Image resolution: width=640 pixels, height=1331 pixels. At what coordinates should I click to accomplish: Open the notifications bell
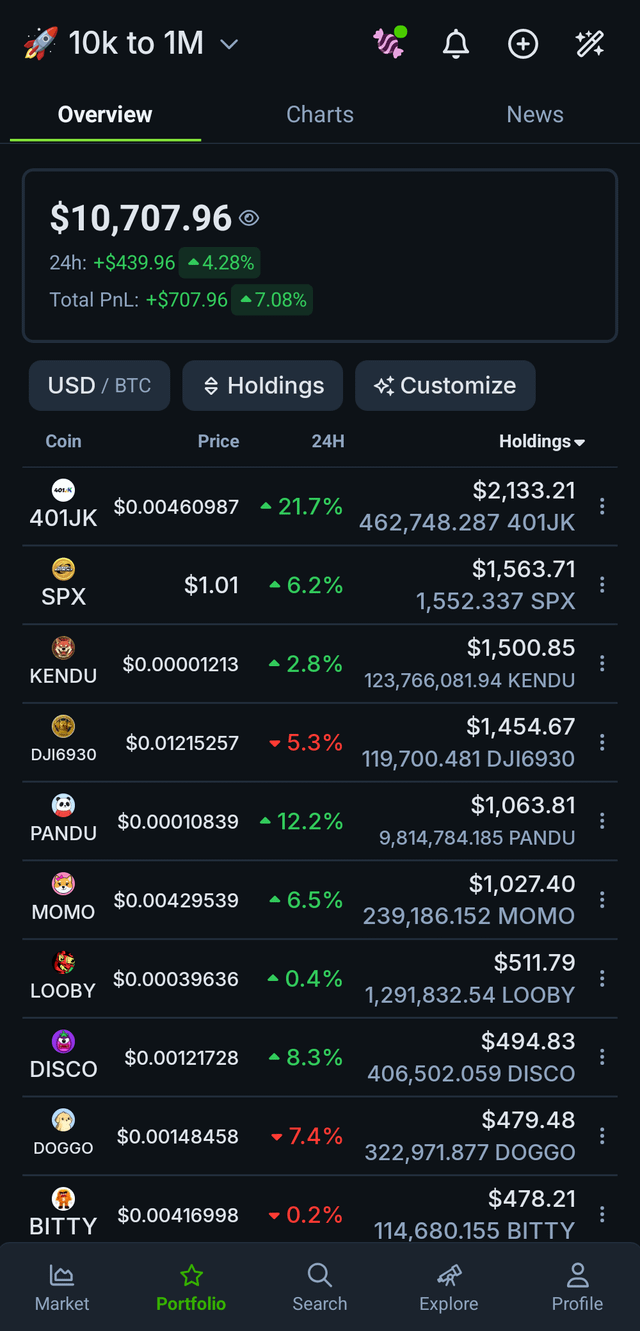click(456, 44)
